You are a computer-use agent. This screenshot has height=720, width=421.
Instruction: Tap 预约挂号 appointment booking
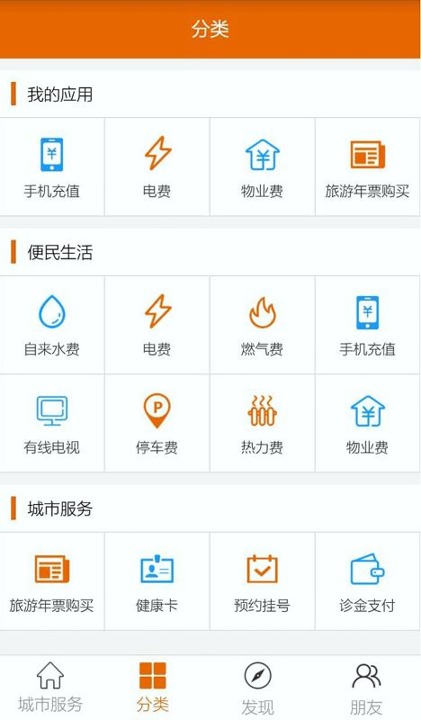(262, 581)
